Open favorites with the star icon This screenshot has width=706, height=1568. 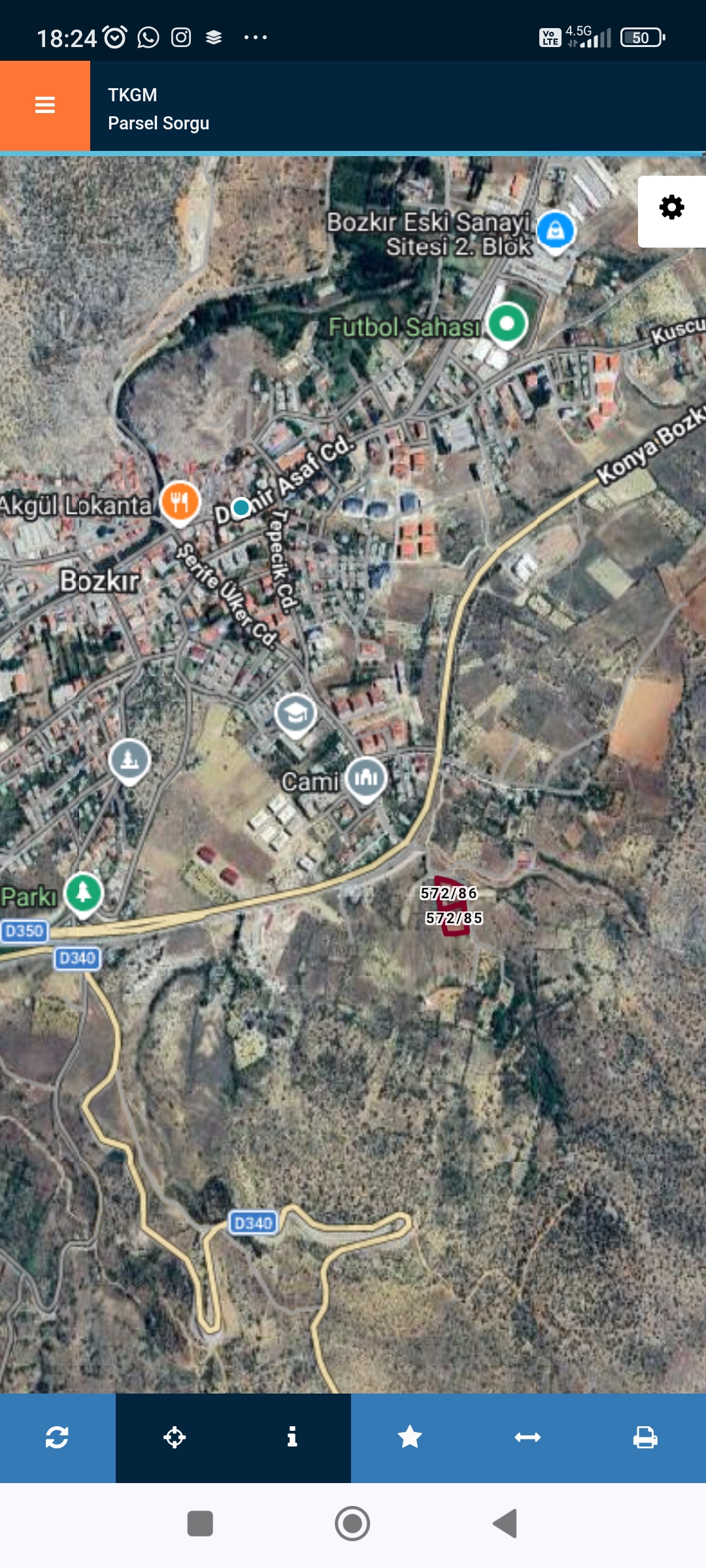tap(410, 1437)
